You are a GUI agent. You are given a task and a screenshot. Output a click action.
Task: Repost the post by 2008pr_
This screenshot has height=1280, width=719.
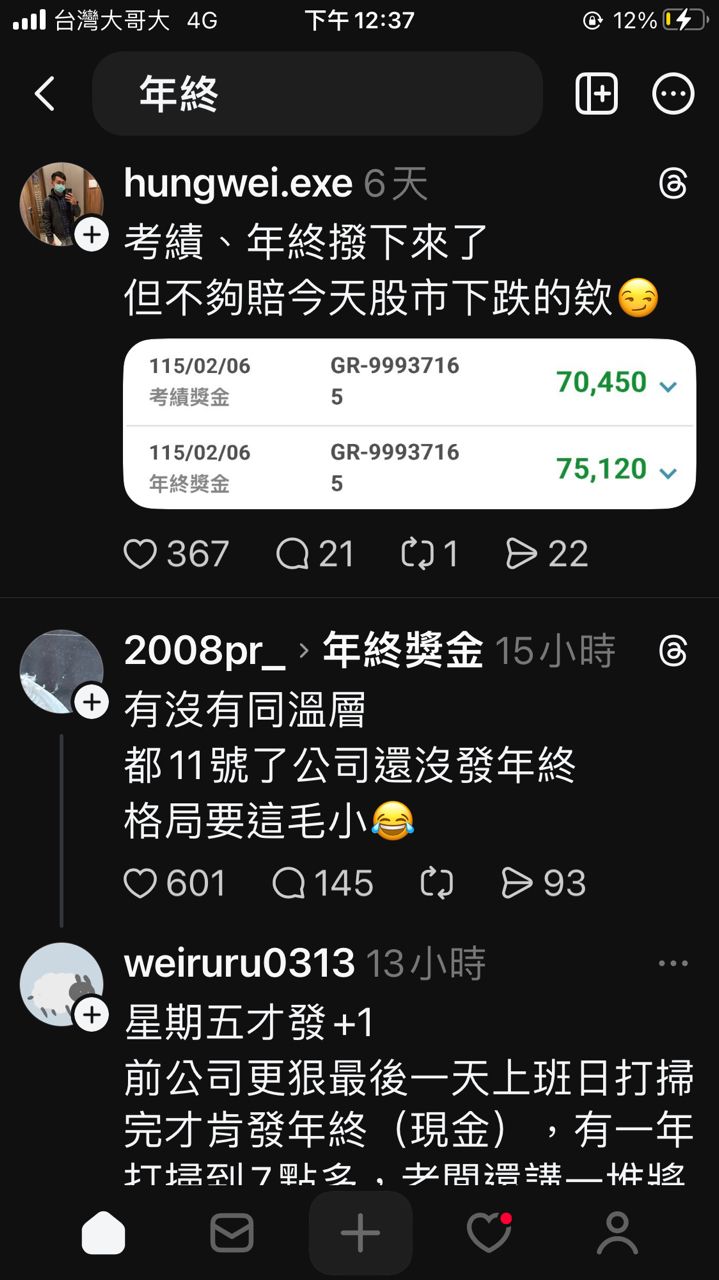click(x=438, y=883)
